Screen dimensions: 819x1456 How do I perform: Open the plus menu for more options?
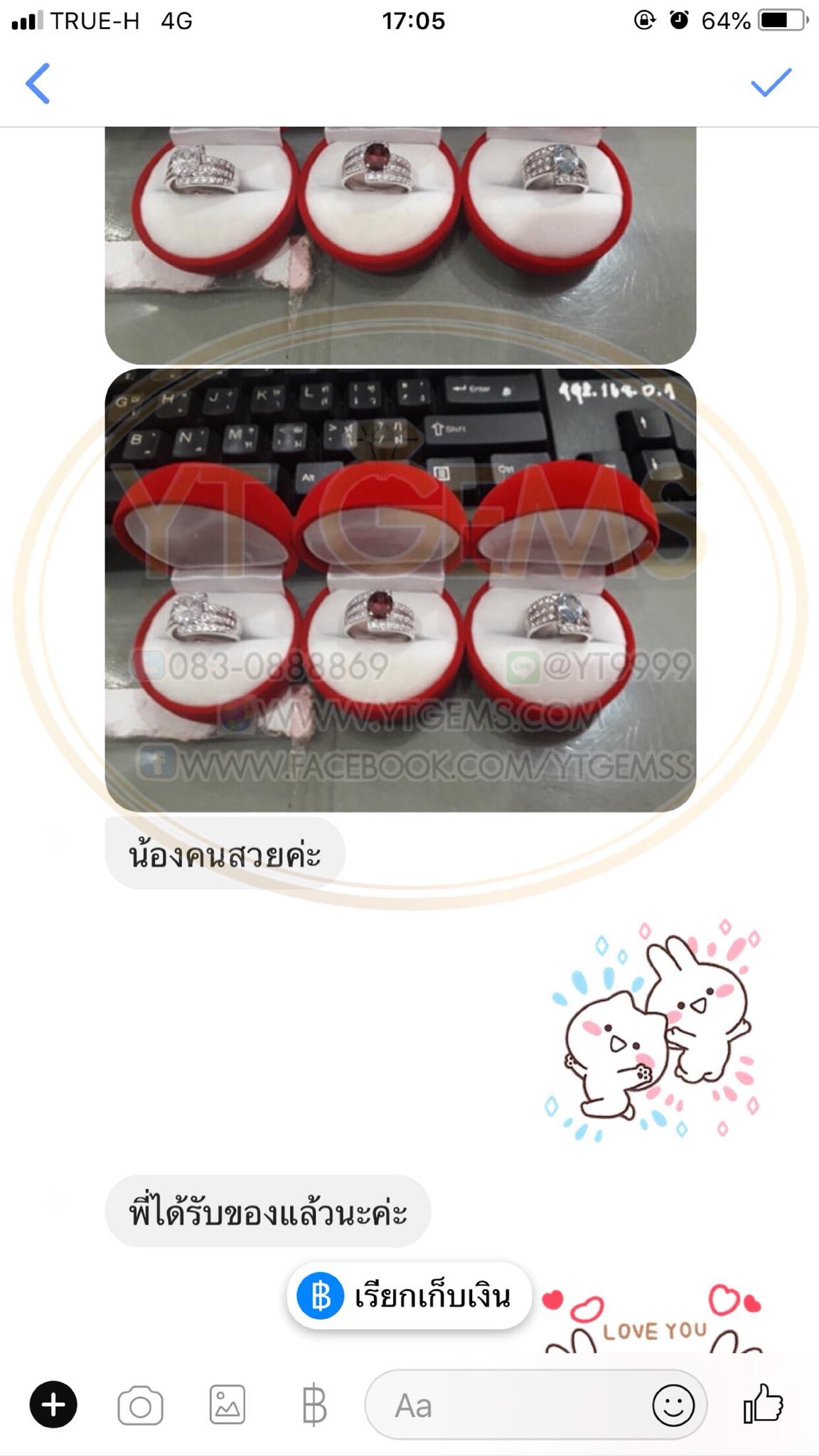pos(53,1405)
